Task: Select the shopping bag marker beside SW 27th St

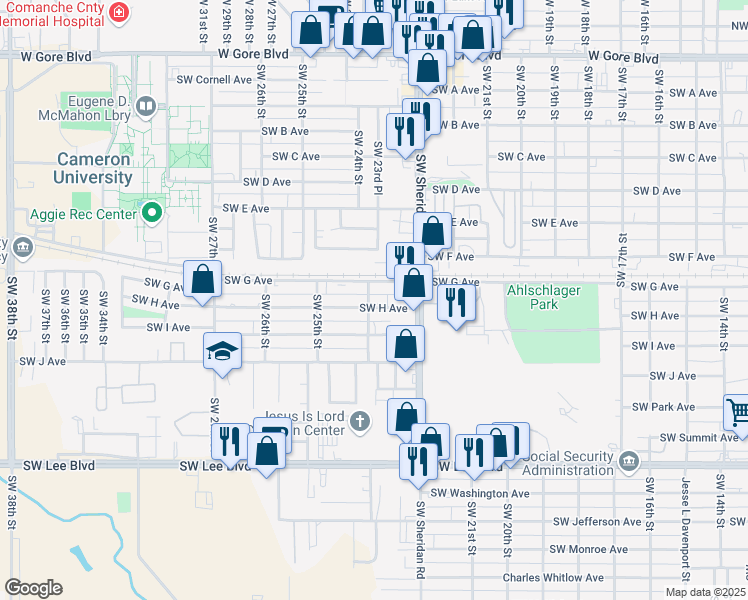Action: (x=202, y=282)
